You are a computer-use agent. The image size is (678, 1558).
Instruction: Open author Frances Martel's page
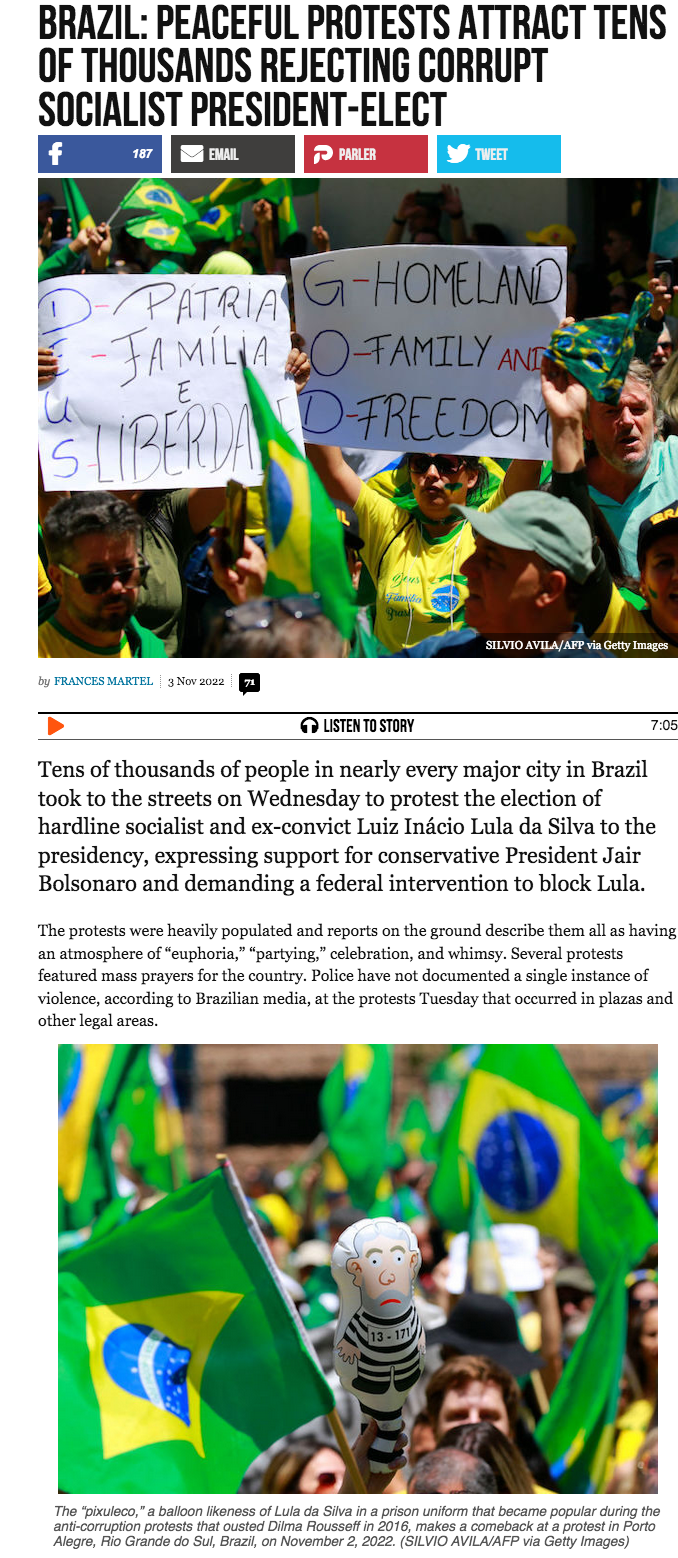tap(103, 681)
